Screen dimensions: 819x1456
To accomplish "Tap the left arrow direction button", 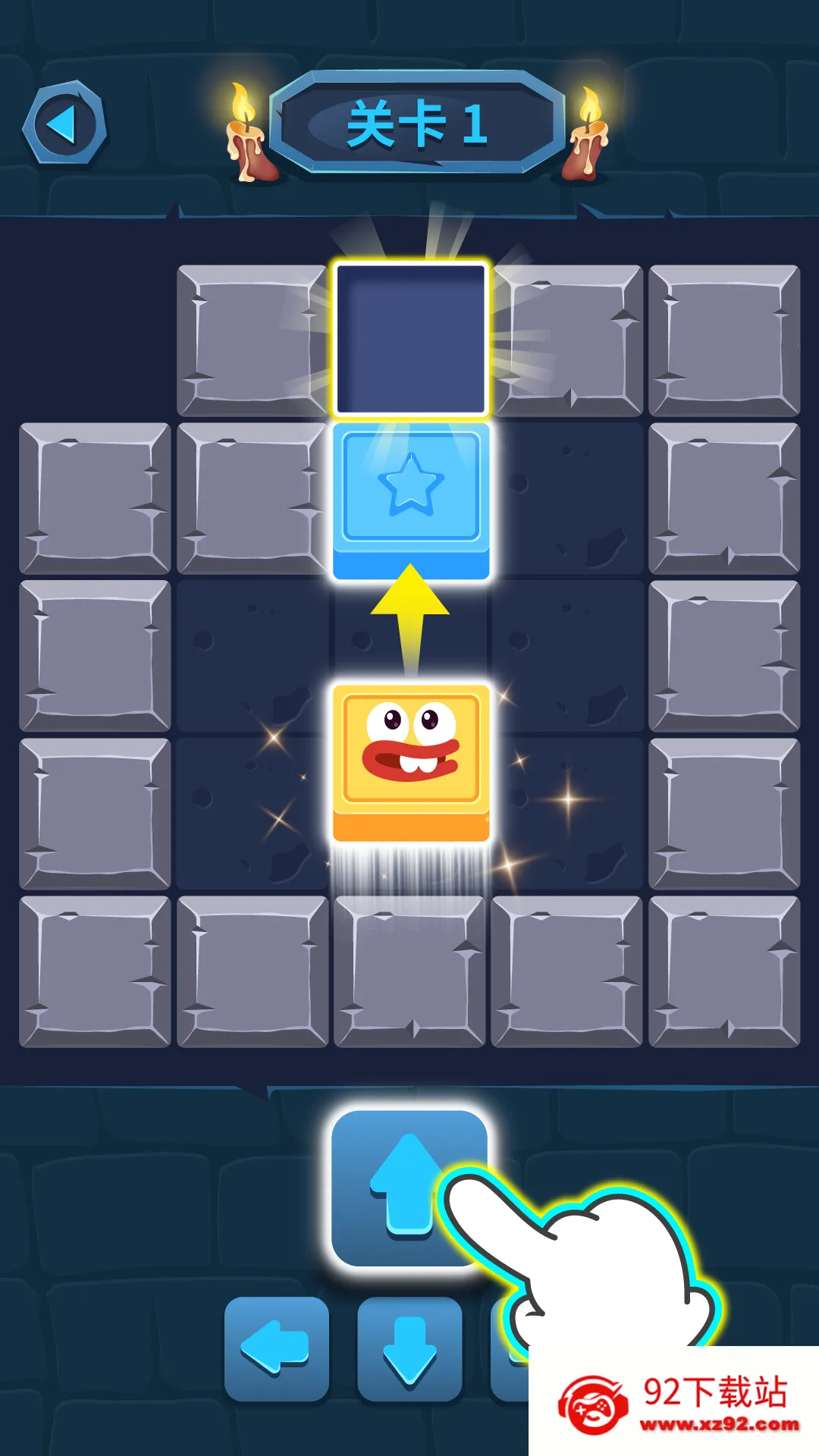I will coord(277,1348).
